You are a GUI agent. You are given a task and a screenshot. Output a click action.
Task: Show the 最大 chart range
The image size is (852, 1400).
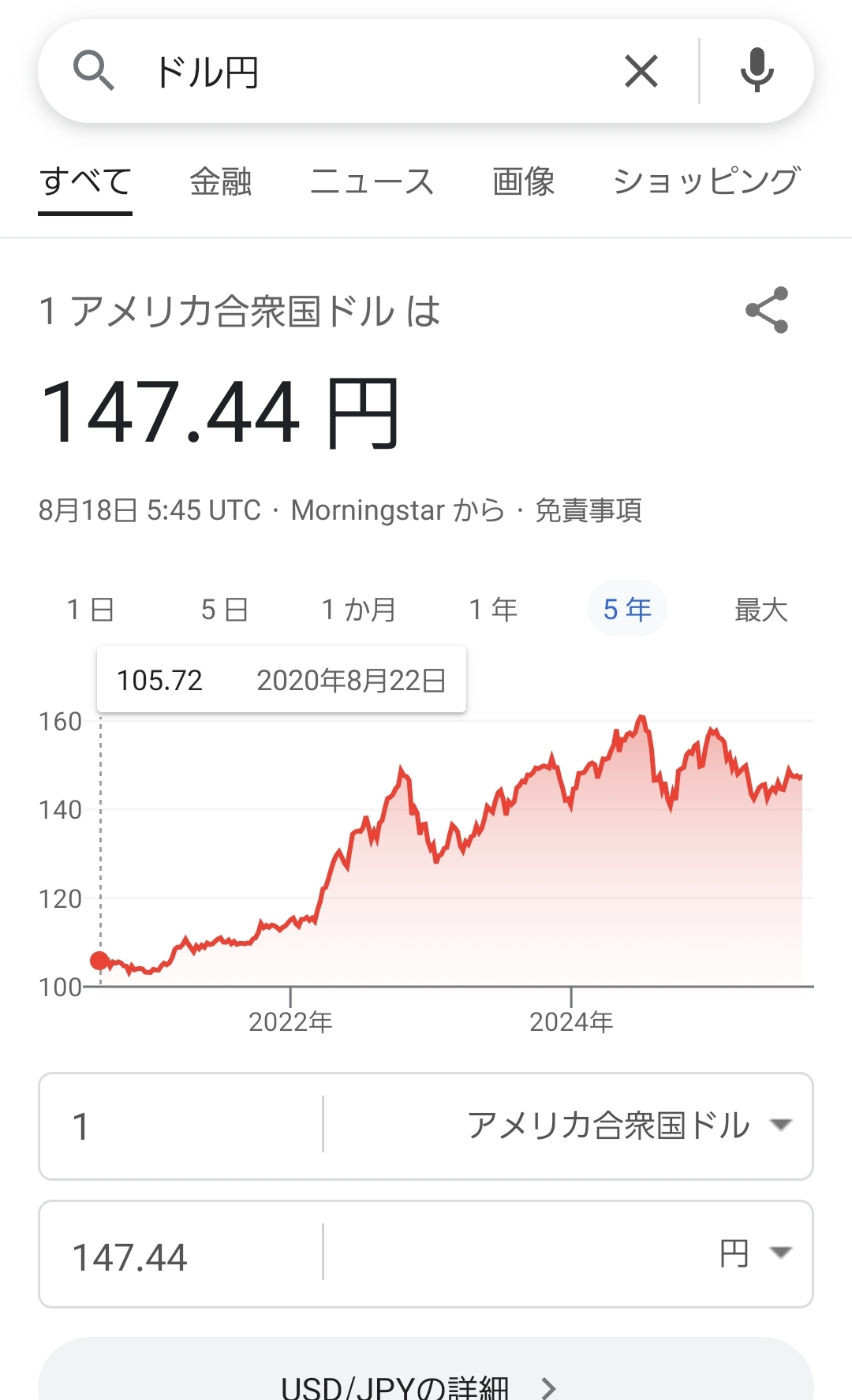tap(761, 610)
